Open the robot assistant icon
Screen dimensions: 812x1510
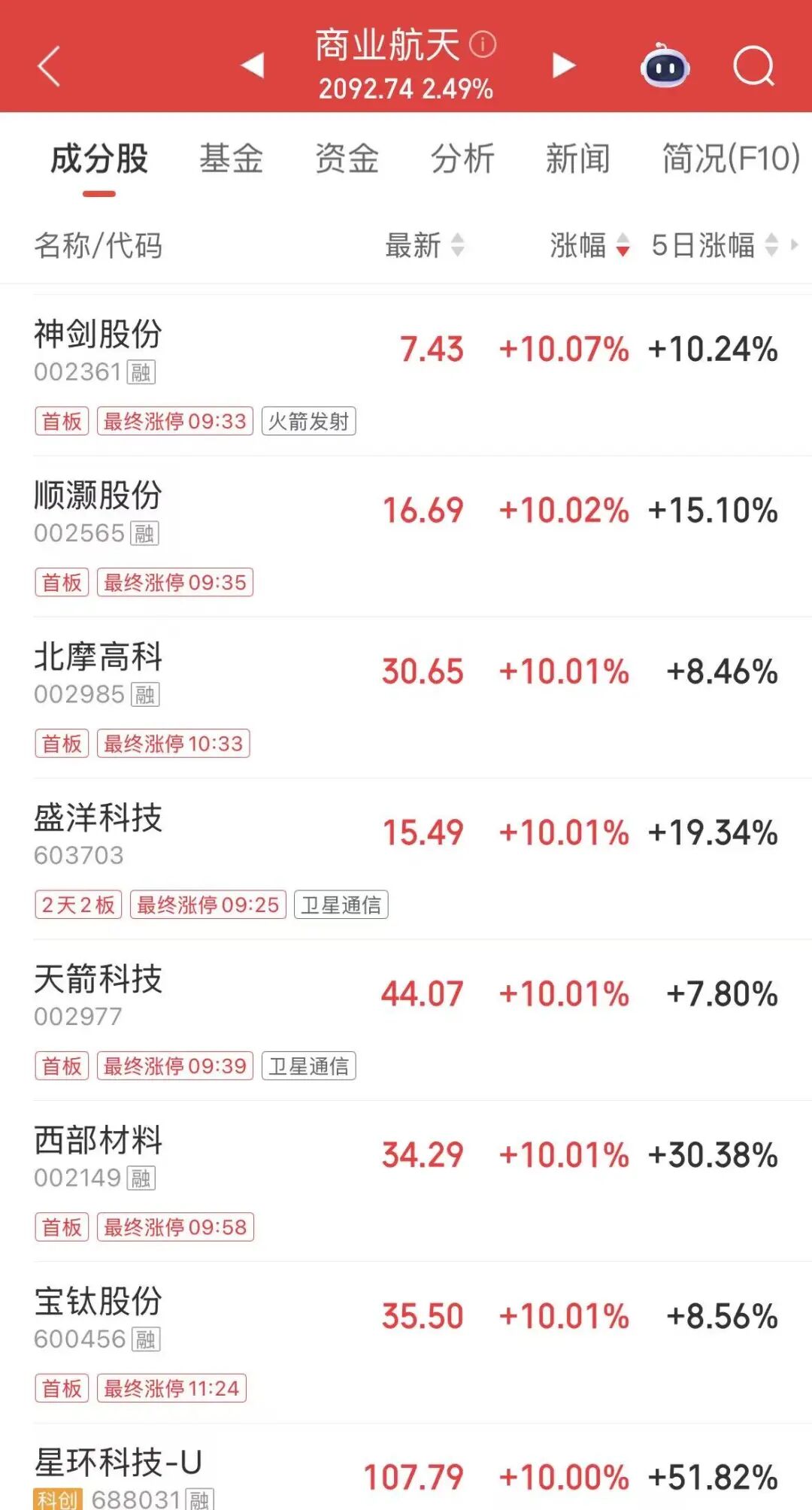[x=665, y=66]
